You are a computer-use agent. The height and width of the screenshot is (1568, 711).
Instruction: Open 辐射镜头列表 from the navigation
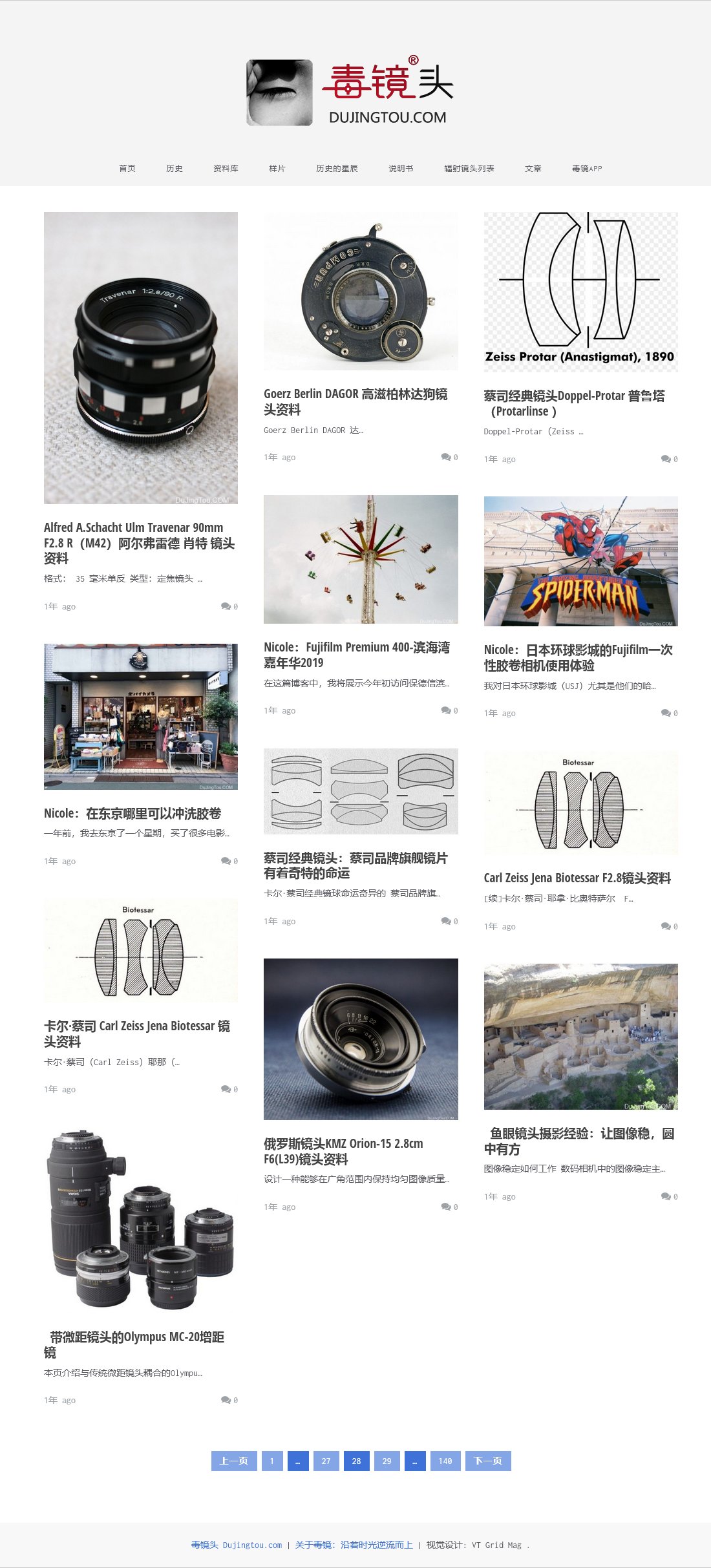[x=469, y=168]
